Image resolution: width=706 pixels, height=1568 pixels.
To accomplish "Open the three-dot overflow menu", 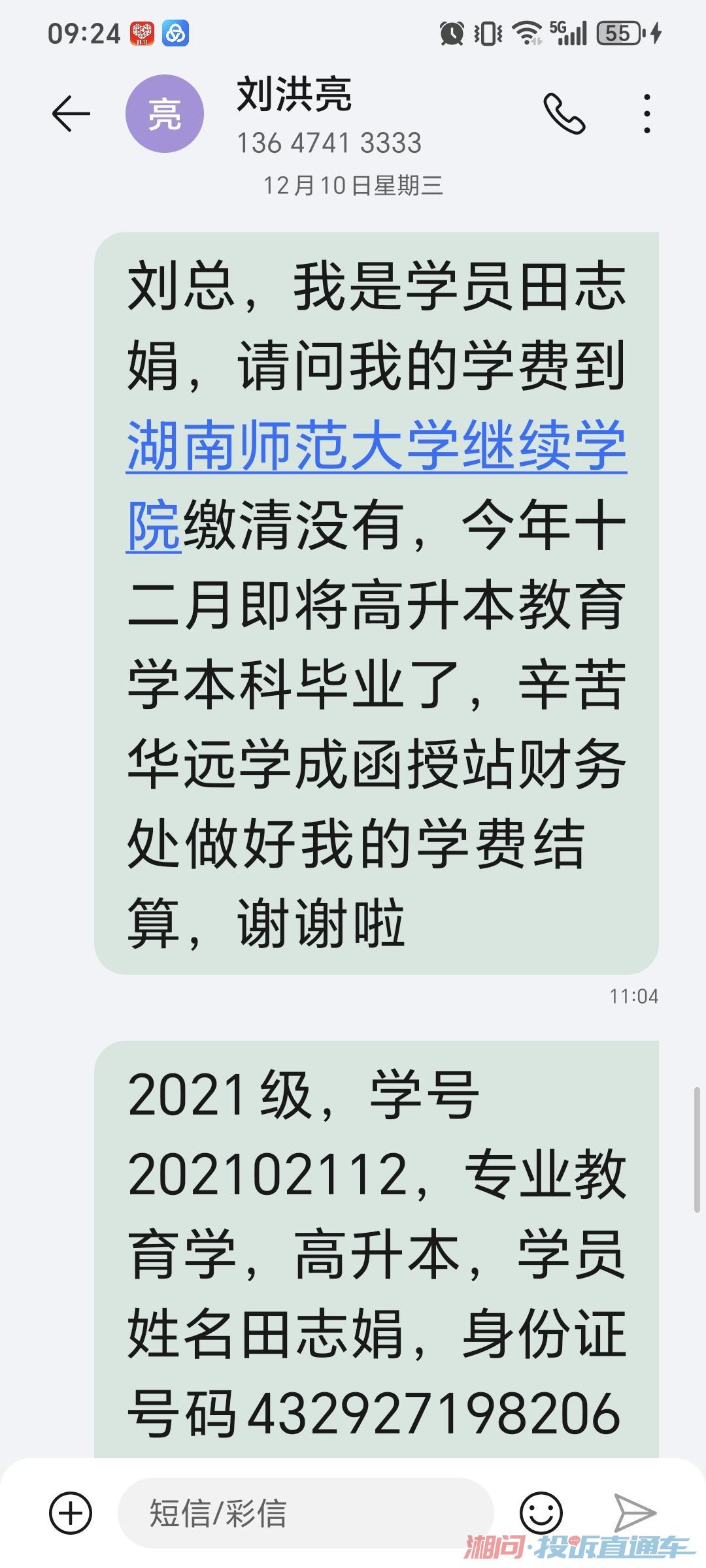I will pos(647,114).
